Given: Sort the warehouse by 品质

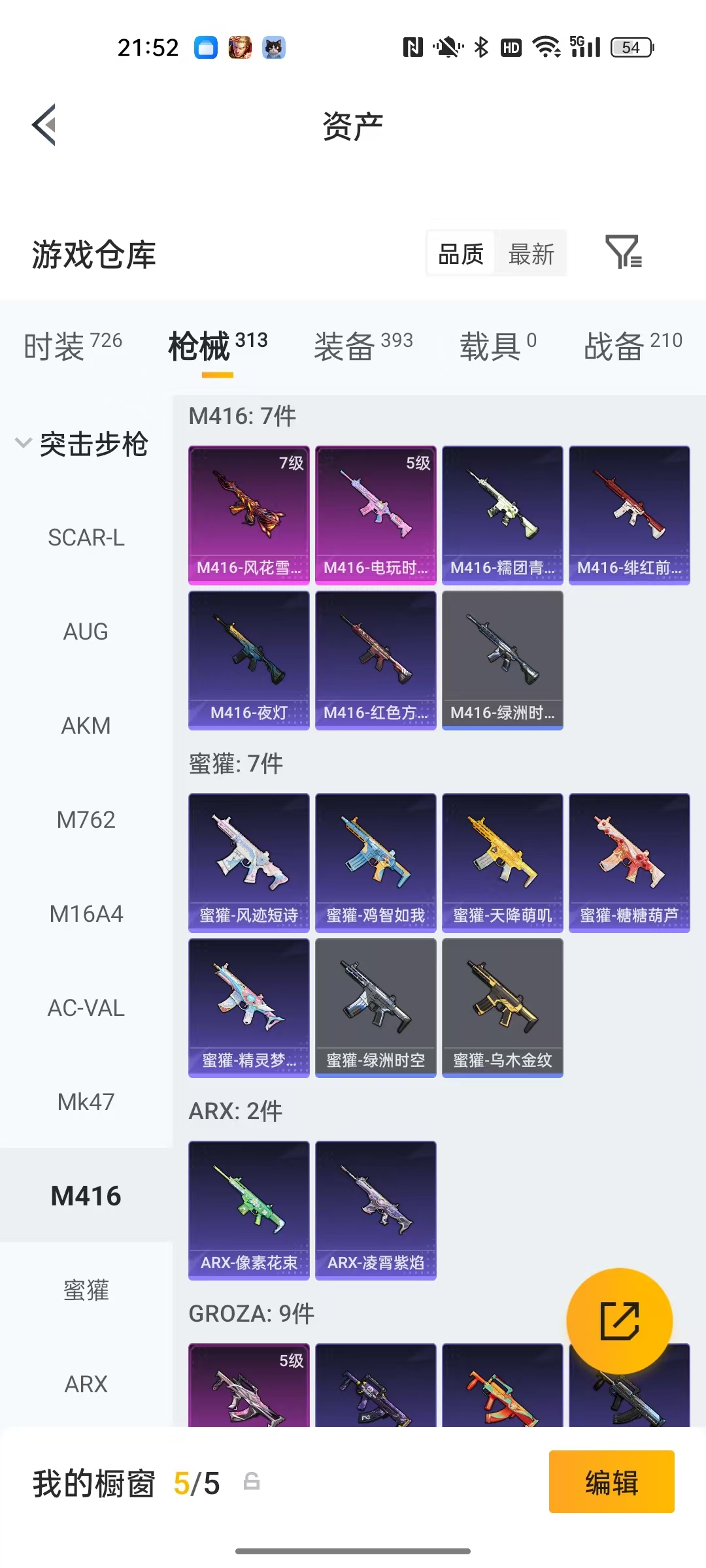Looking at the screenshot, I should 461,254.
